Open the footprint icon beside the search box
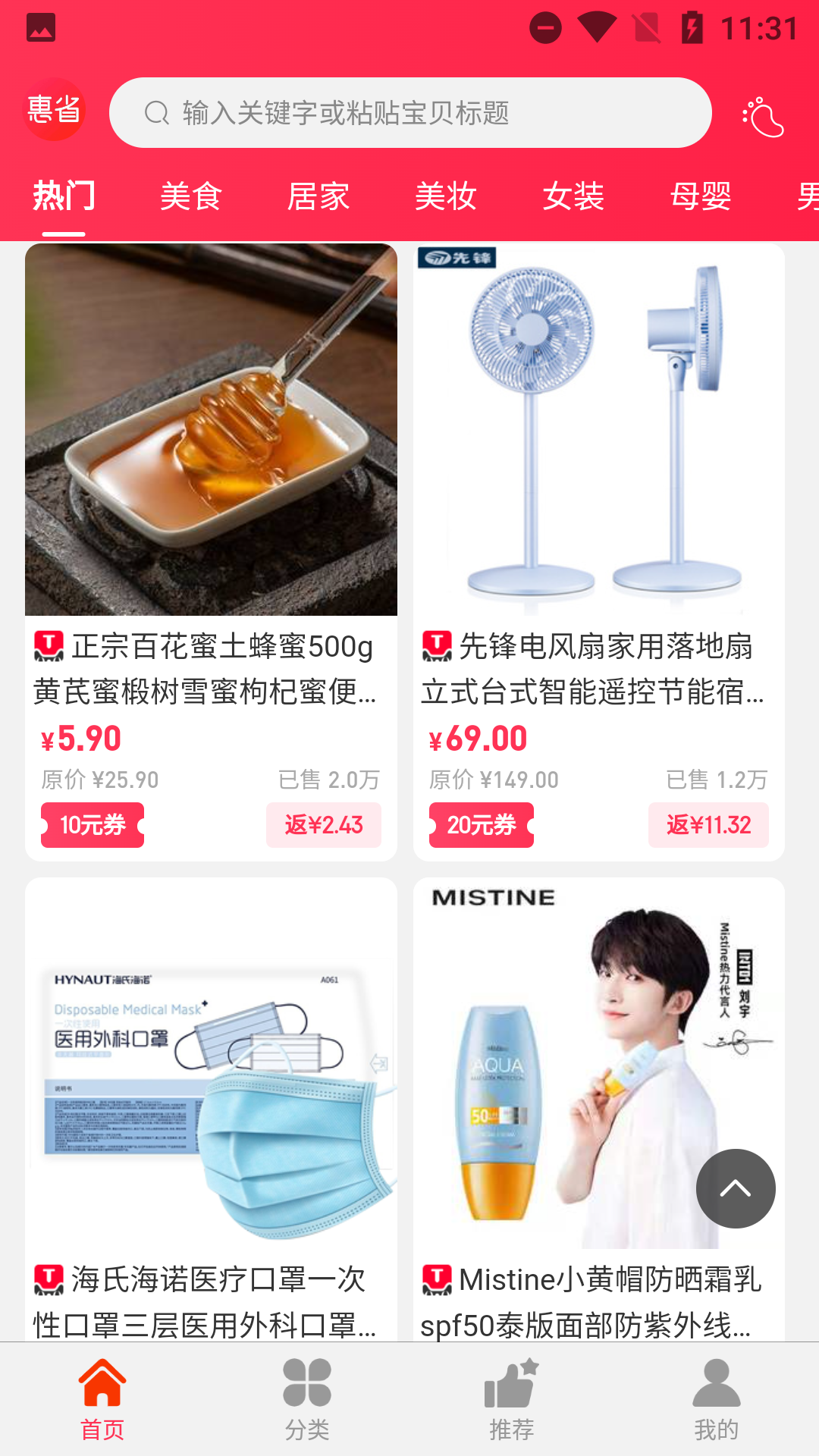 click(x=763, y=117)
